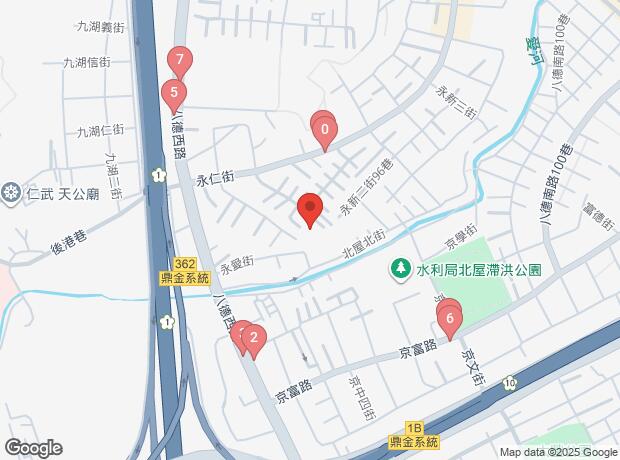This screenshot has height=460, width=620.
Task: Select map marker number 7
Action: coord(179,62)
